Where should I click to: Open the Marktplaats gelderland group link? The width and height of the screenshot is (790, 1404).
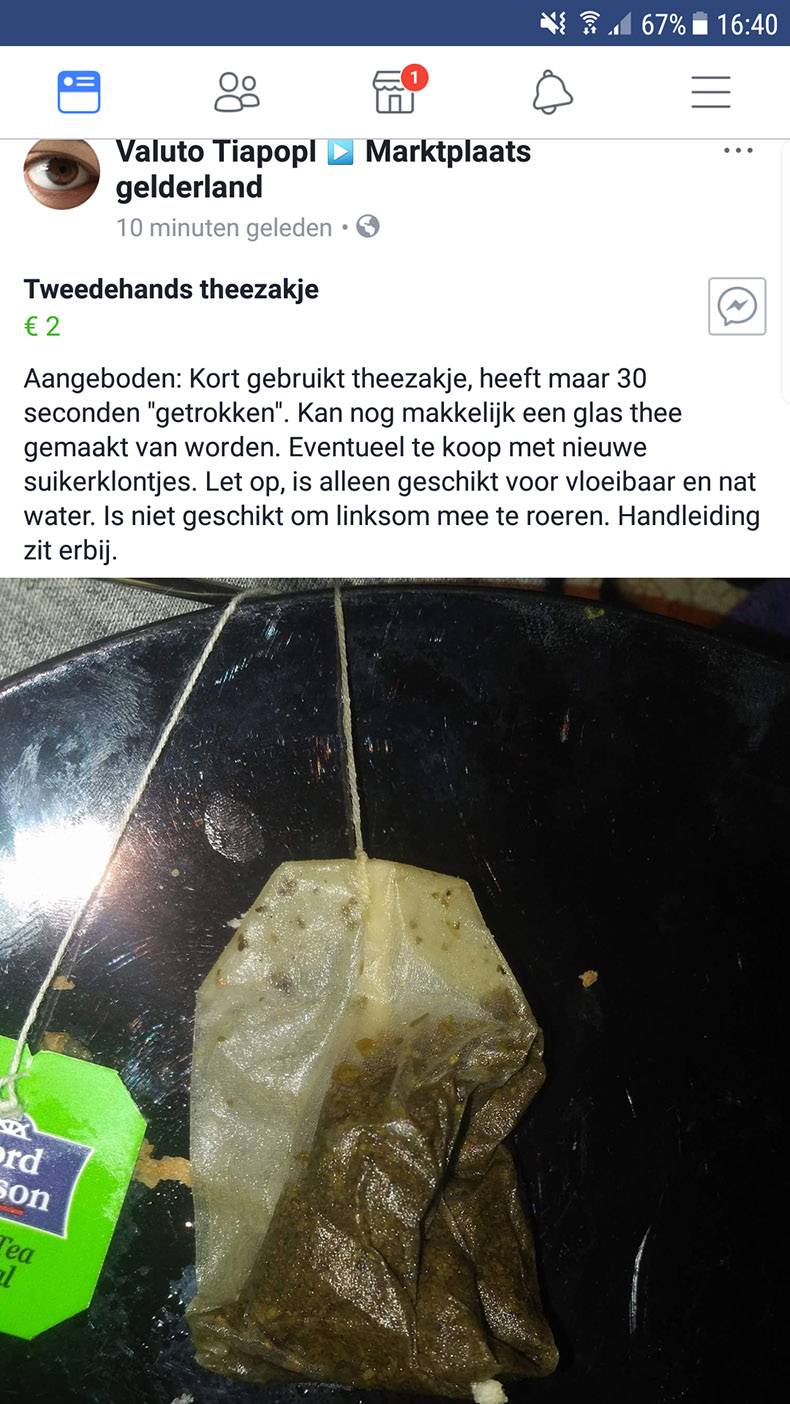click(x=447, y=153)
